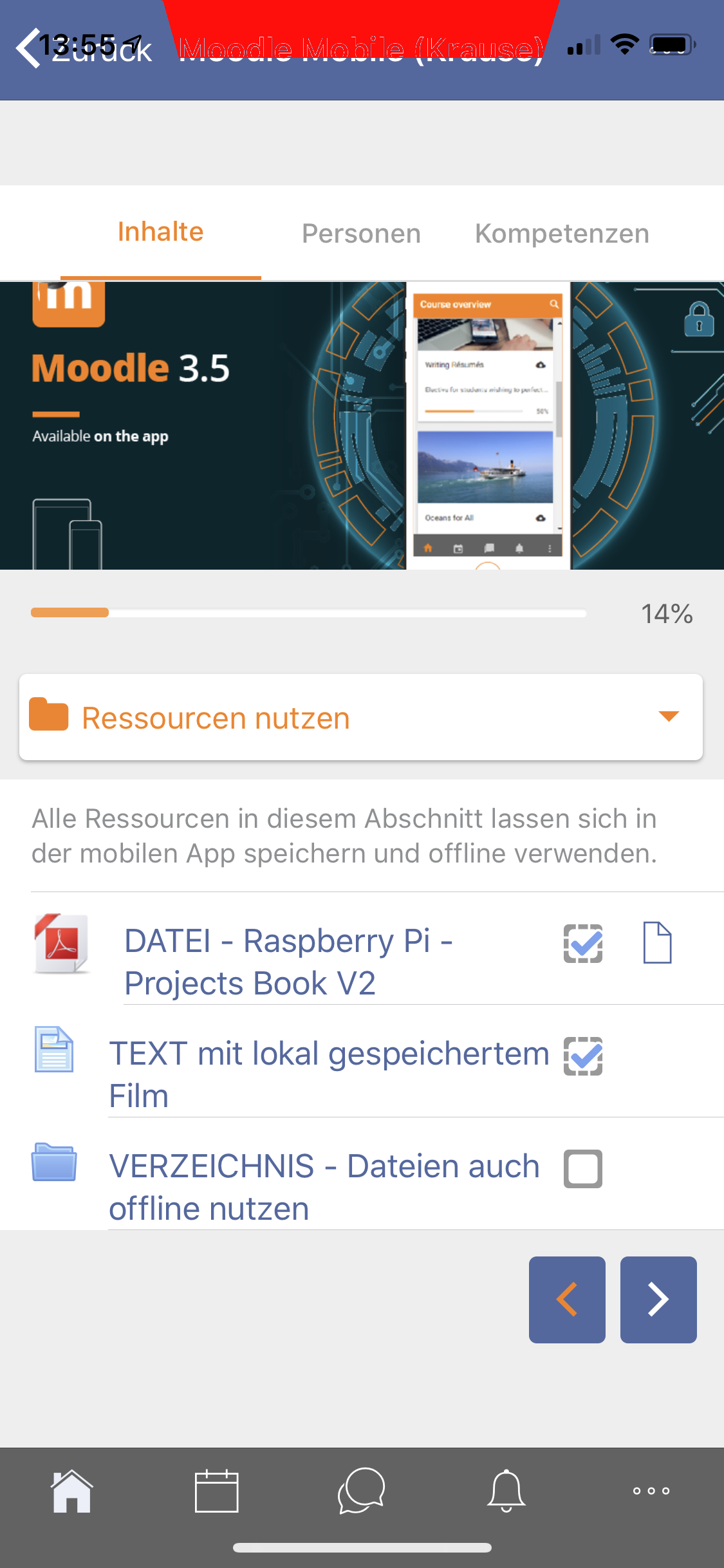The width and height of the screenshot is (724, 1568).
Task: Open VERZEICHNIS - Dateien auch offline nutzen
Action: 324,1187
